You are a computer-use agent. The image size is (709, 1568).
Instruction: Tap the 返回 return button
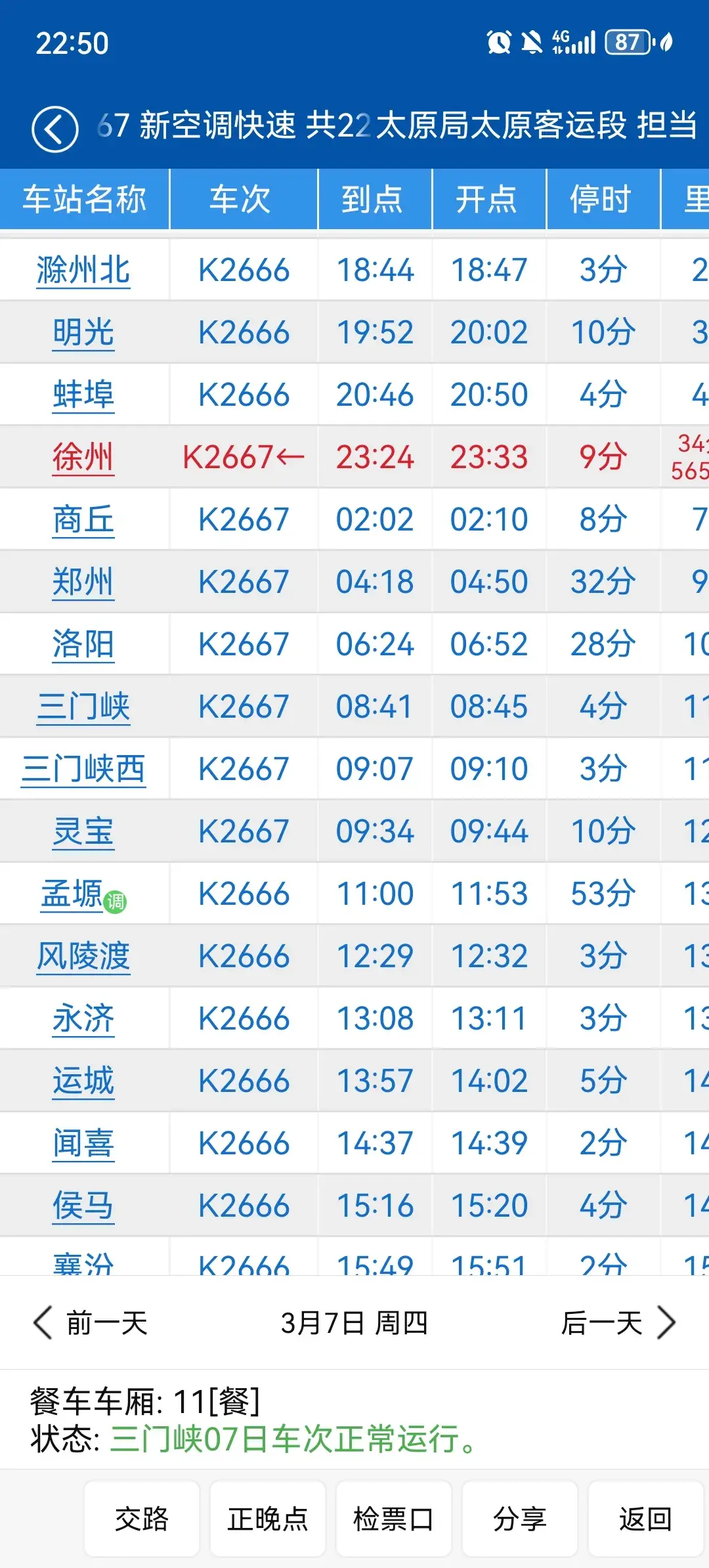[645, 1519]
